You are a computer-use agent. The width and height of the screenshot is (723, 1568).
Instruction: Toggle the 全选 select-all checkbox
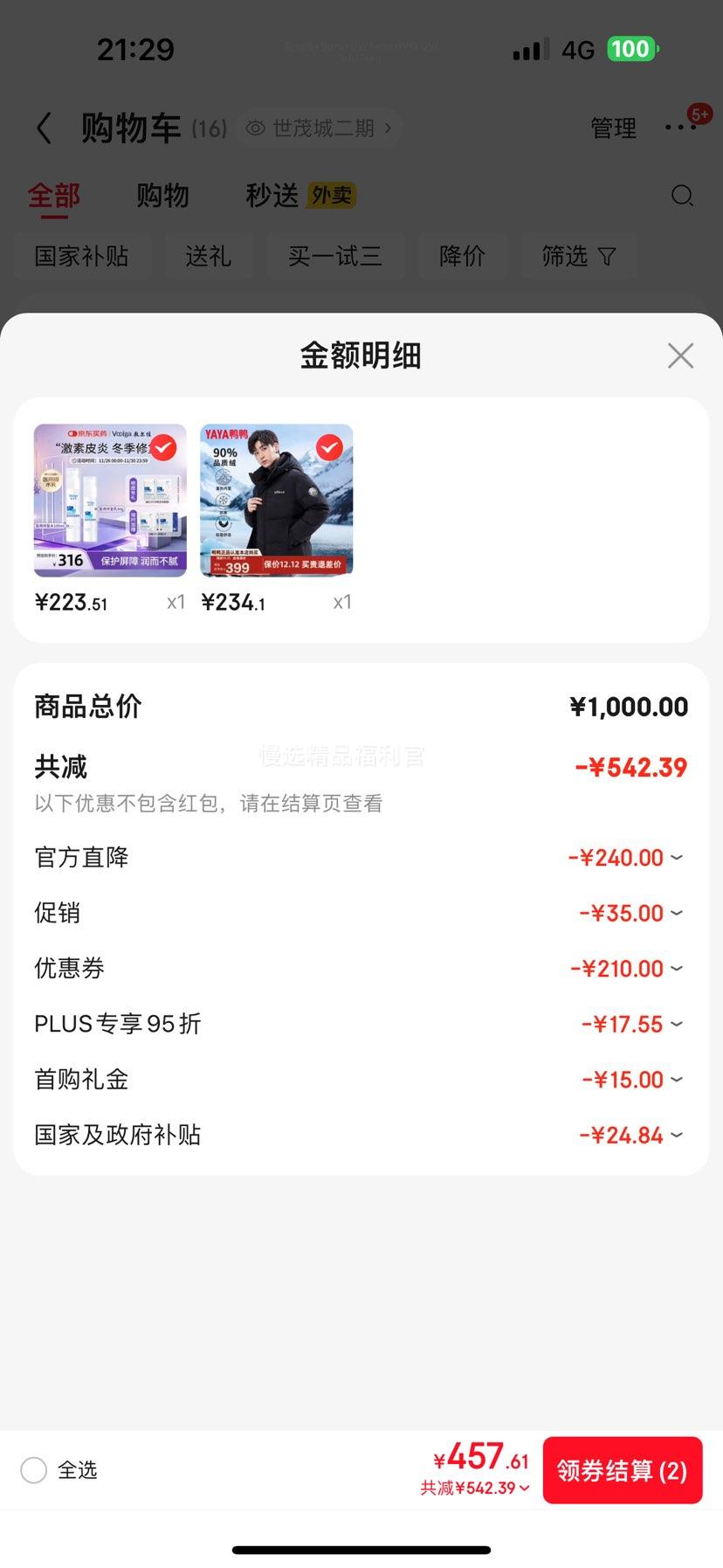pos(34,1470)
